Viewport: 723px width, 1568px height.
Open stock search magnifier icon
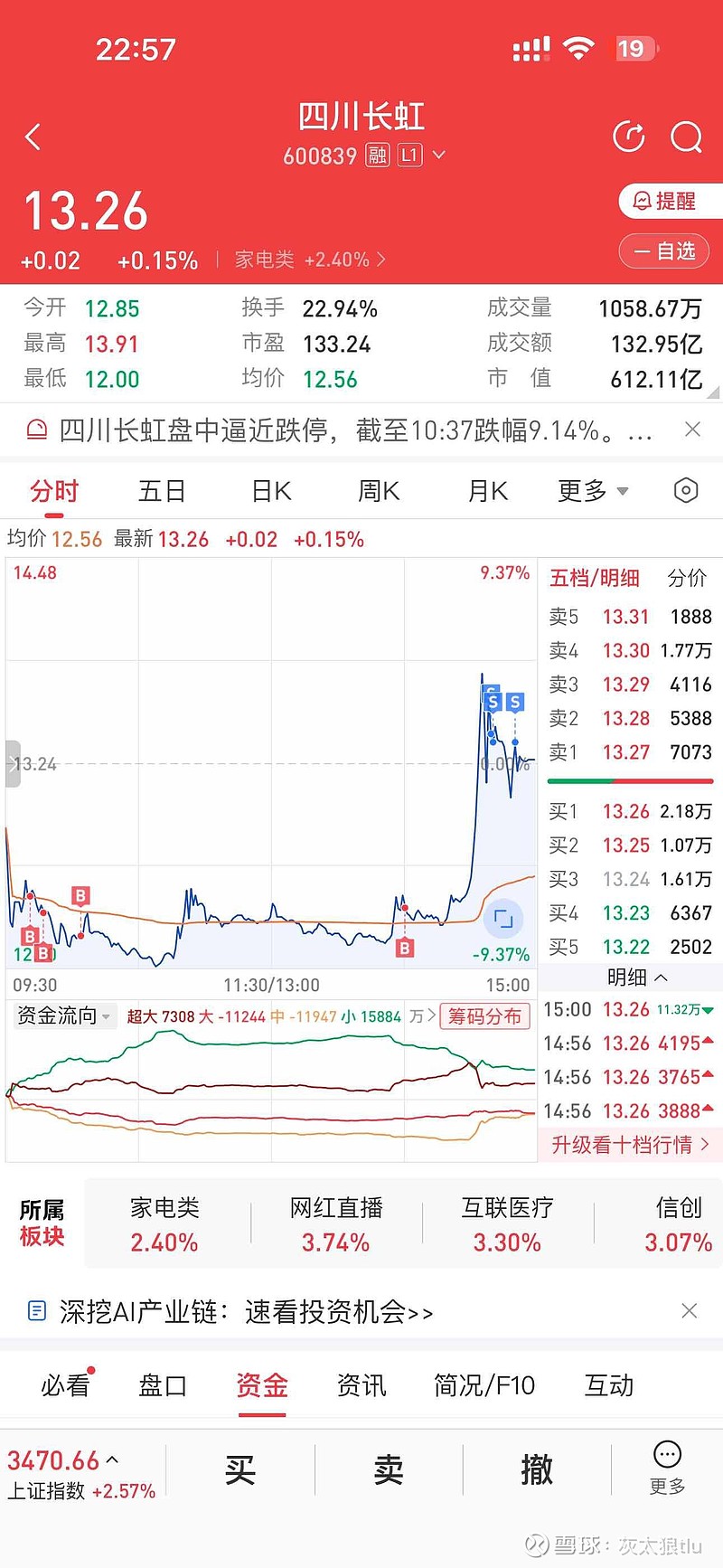pyautogui.click(x=686, y=137)
